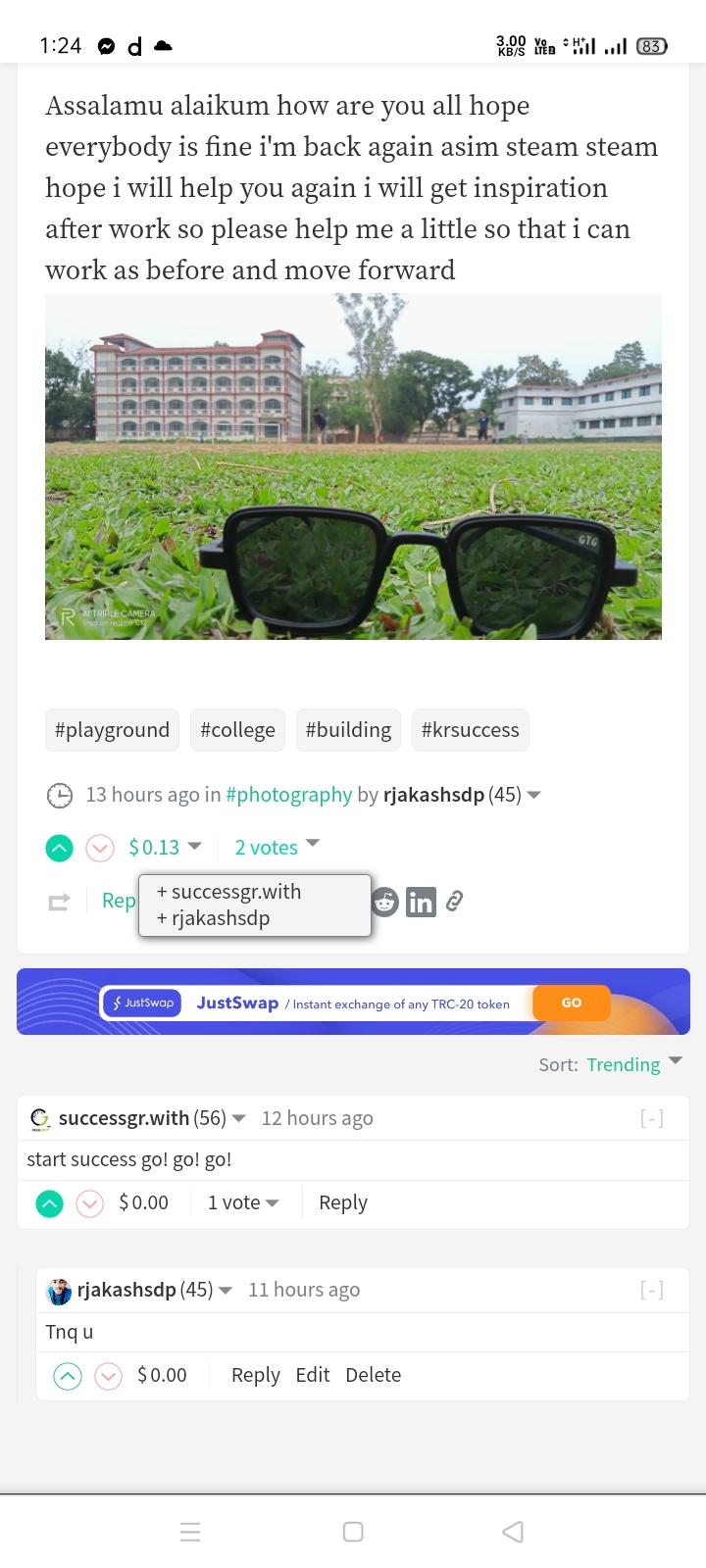This screenshot has width=706, height=1568.
Task: Upvote successgr.with's comment
Action: pos(49,1203)
